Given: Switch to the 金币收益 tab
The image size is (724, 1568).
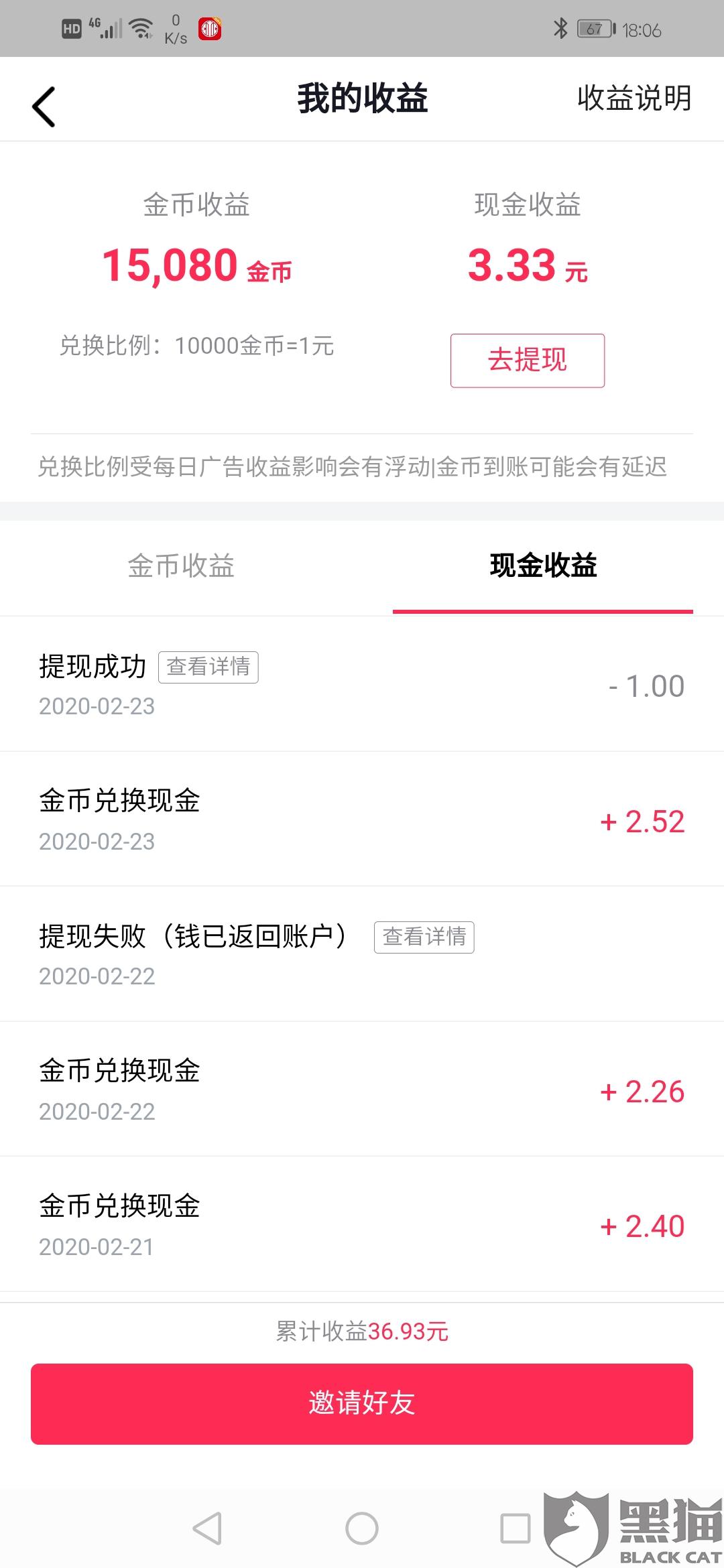Looking at the screenshot, I should (x=181, y=566).
